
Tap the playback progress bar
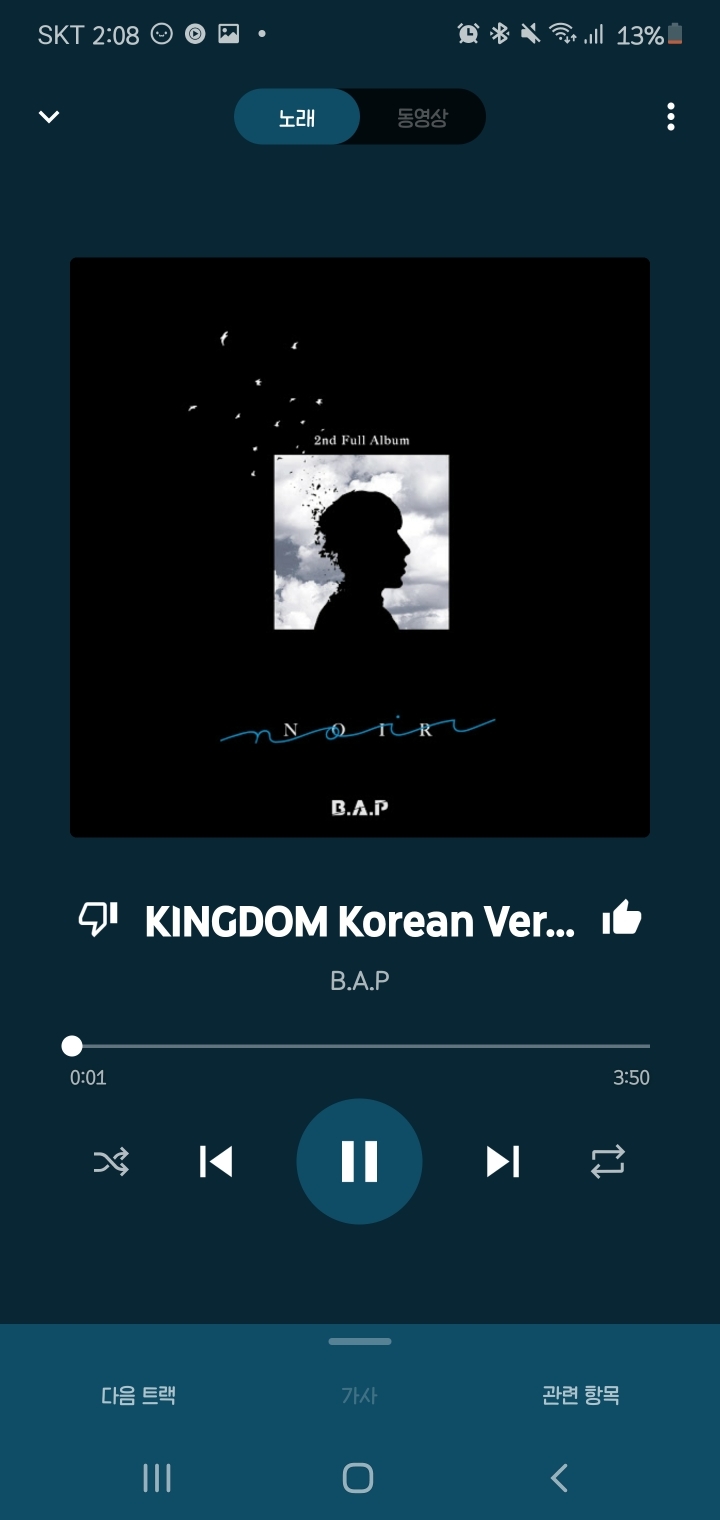[x=360, y=1046]
